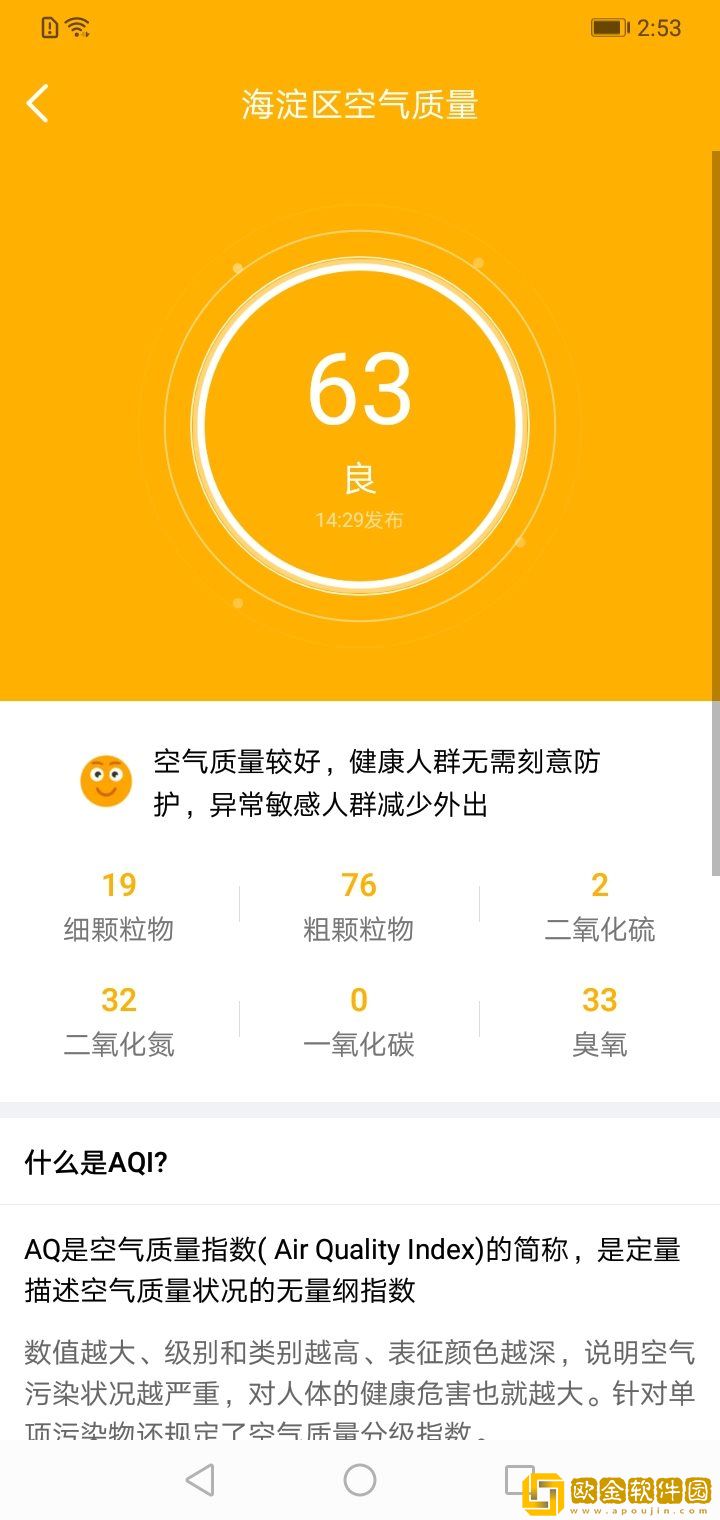Open the 什么是AQI? section
This screenshot has height=1520, width=720.
(96, 1163)
